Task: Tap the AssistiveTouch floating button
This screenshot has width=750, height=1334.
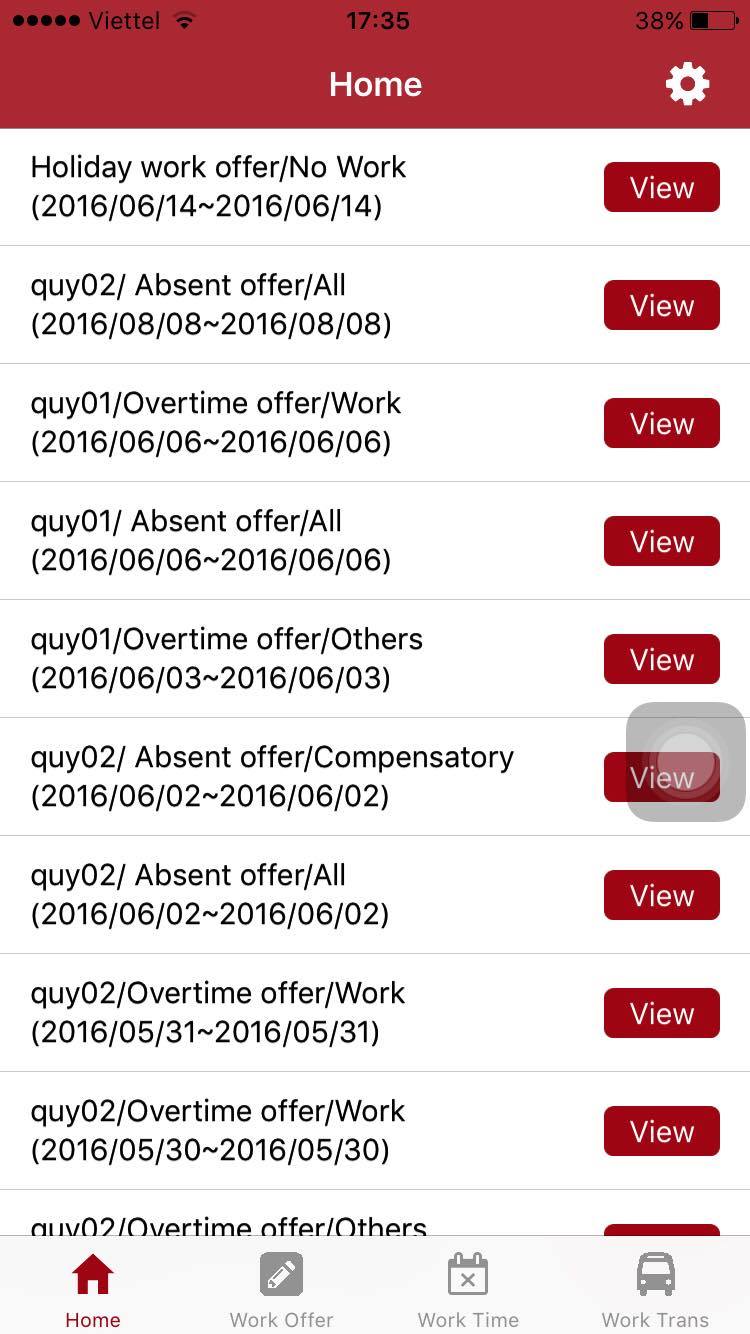Action: coord(686,762)
